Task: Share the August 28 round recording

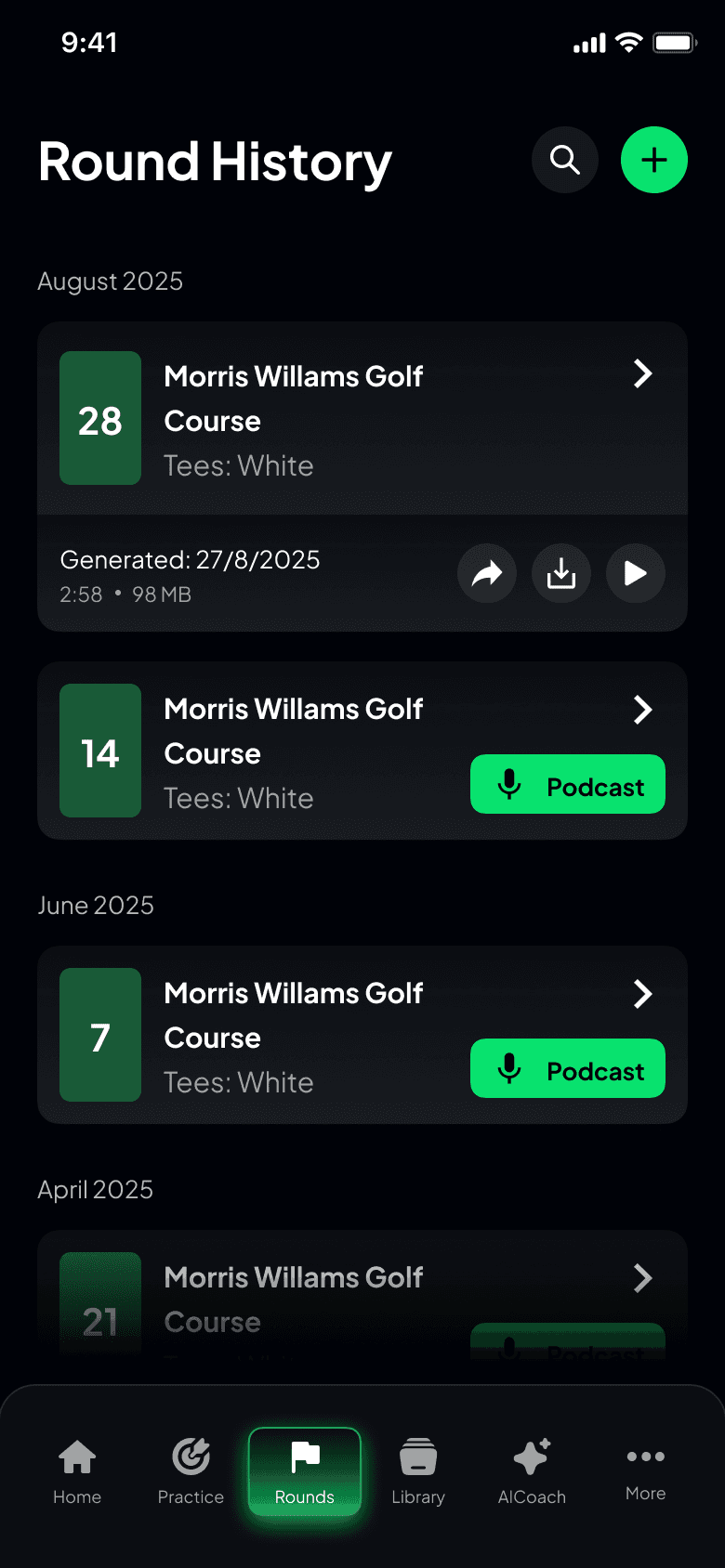Action: pos(486,574)
